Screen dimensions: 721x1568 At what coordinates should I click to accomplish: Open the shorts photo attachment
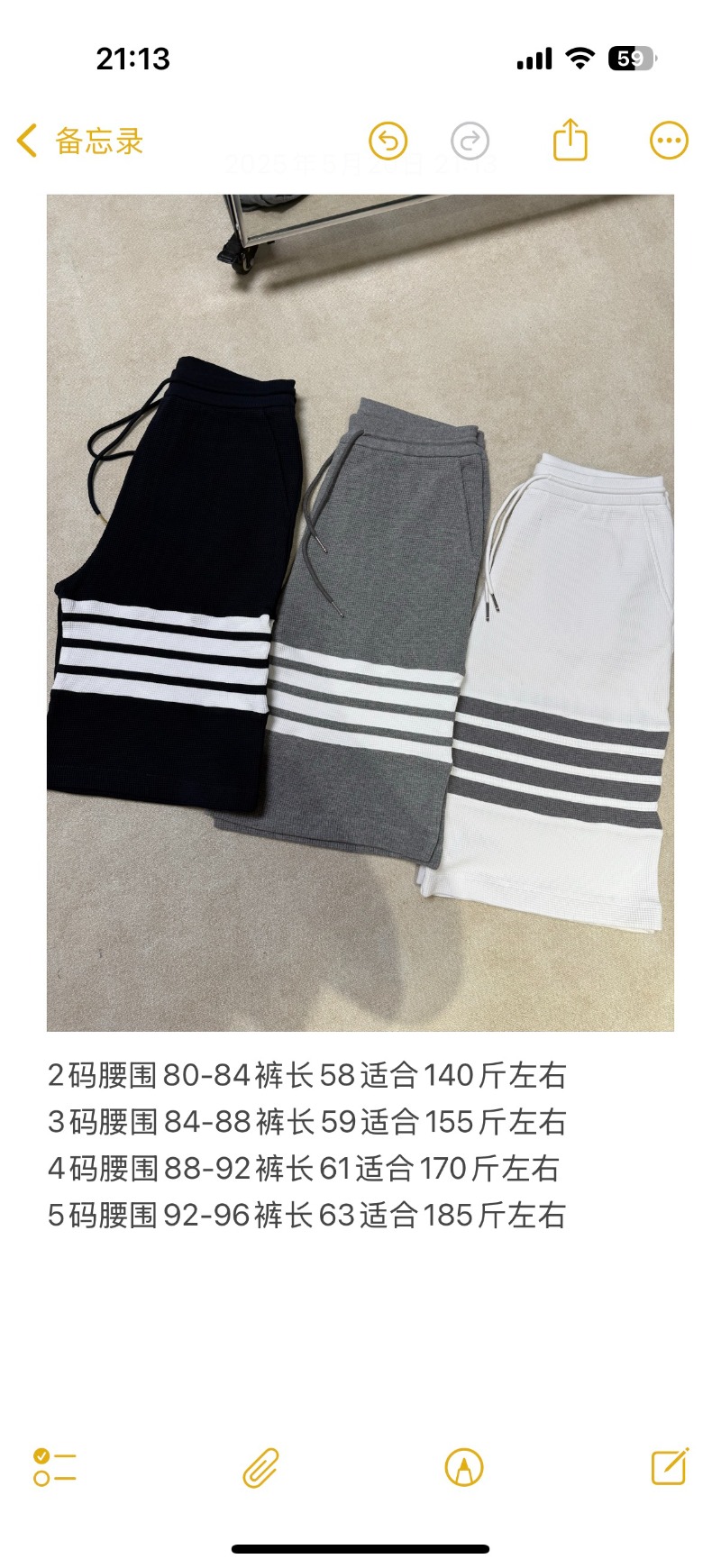(360, 613)
